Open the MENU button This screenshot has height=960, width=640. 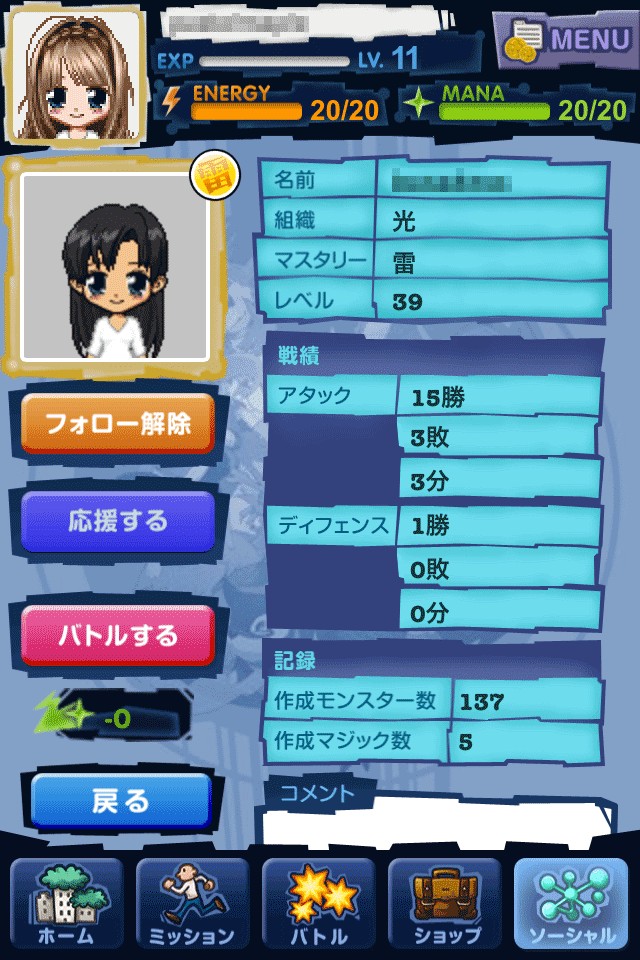coord(567,40)
